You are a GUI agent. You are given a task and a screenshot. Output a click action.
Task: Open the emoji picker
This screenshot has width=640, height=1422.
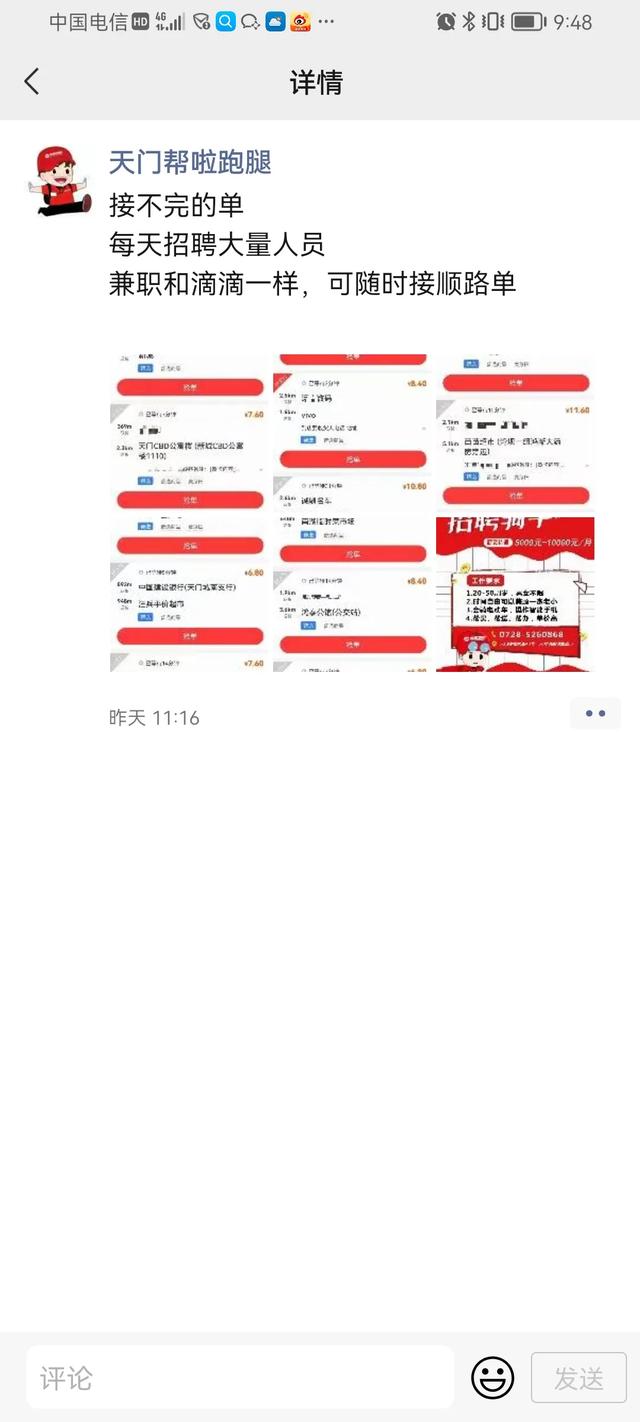click(x=492, y=1378)
